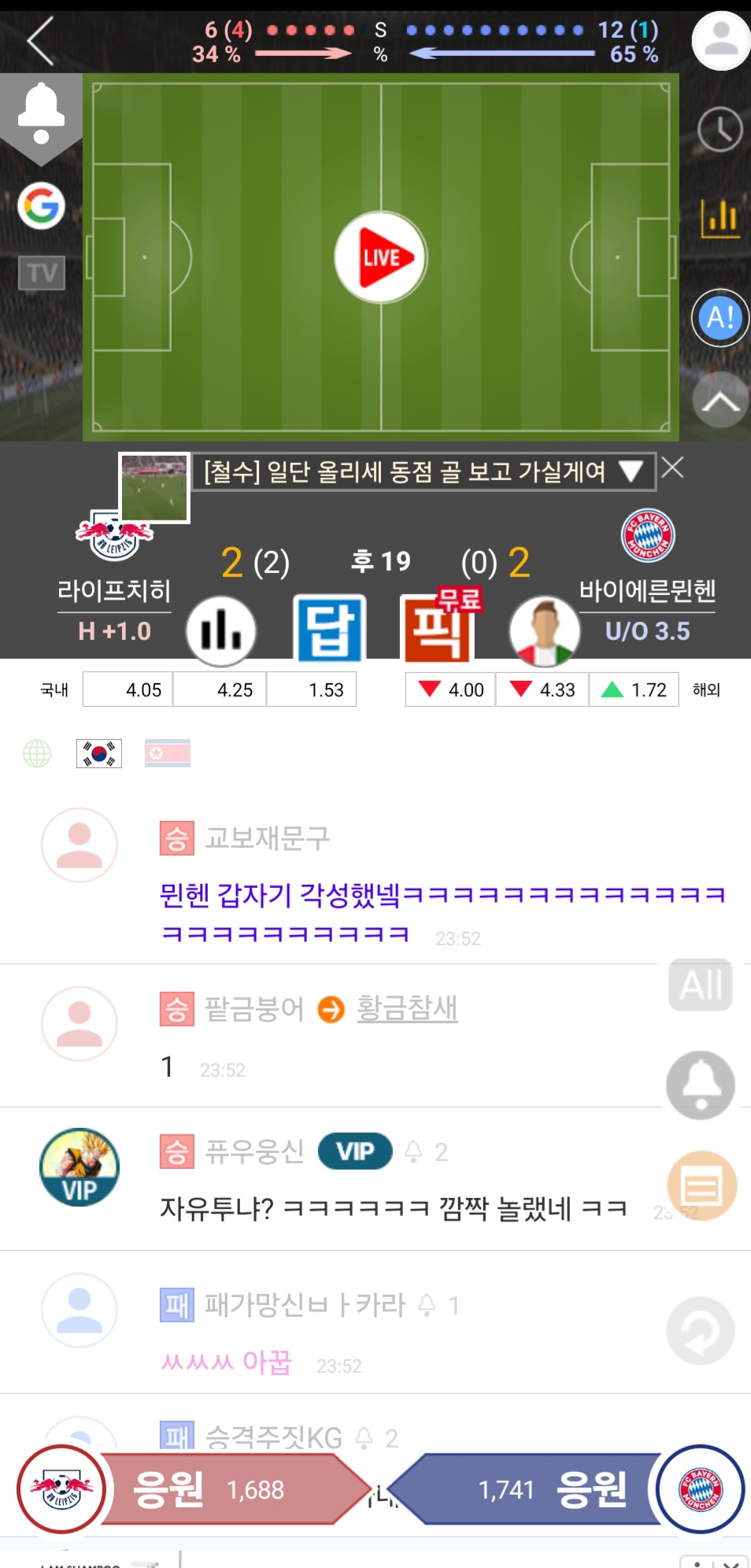Open the match alarm bell at top-left
The width and height of the screenshot is (751, 1568).
(x=41, y=114)
